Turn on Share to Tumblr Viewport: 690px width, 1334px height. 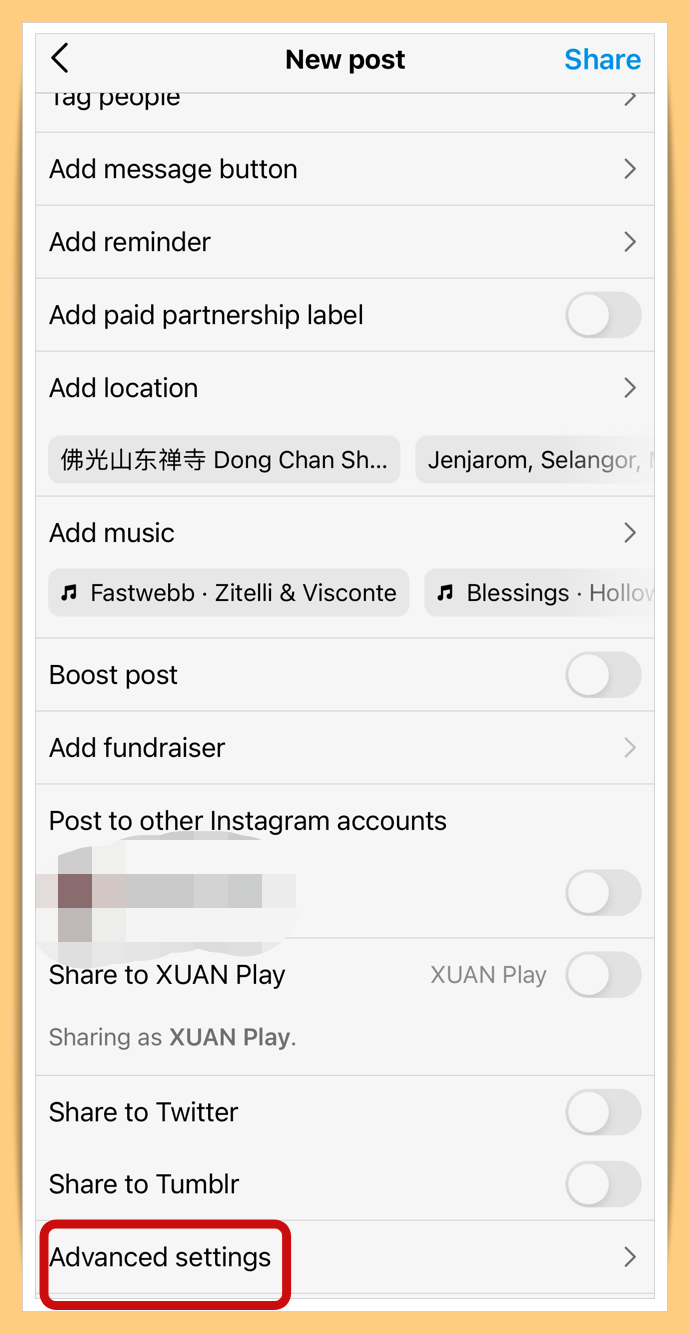point(602,1184)
